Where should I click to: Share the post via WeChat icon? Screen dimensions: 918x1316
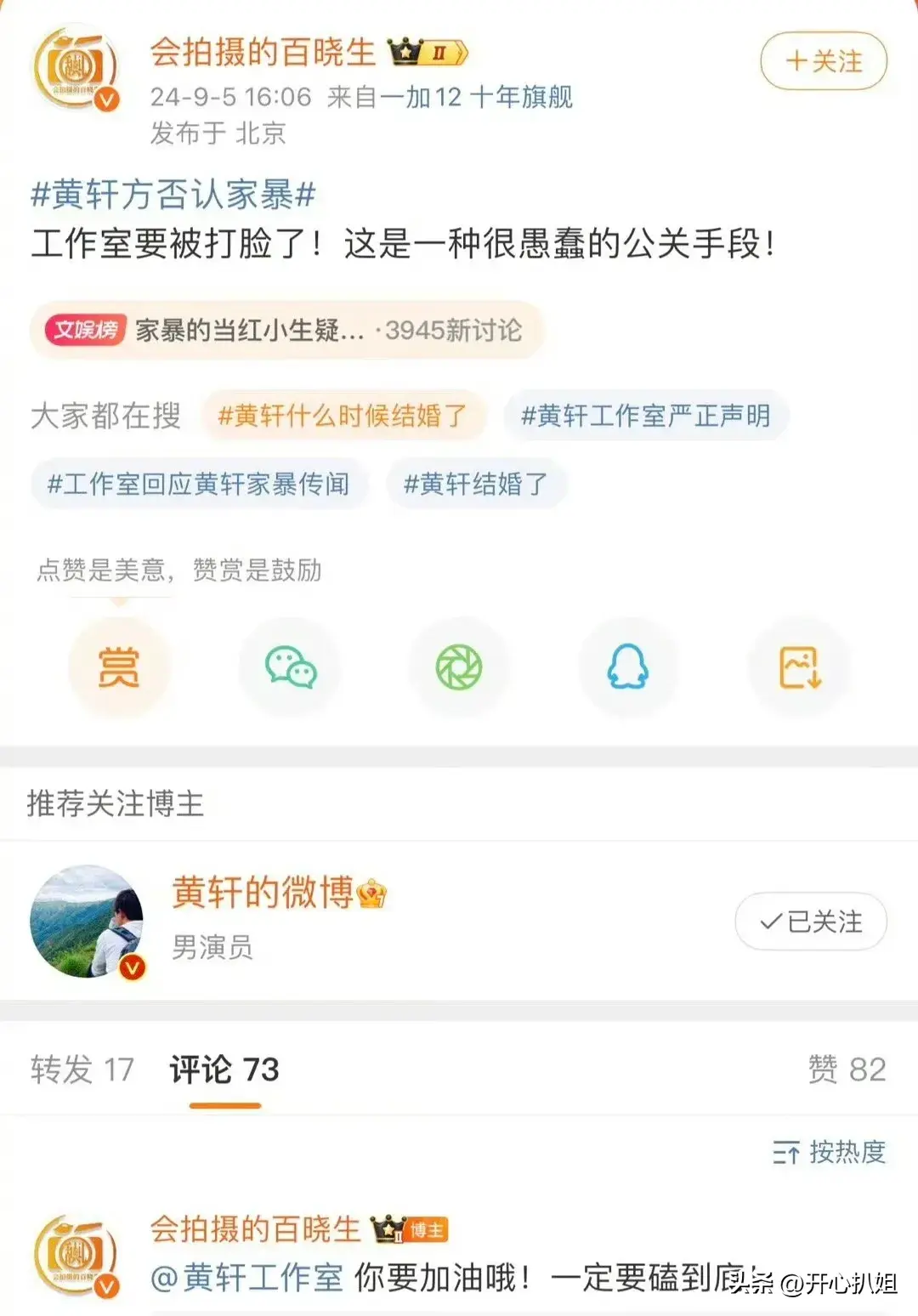coord(289,668)
